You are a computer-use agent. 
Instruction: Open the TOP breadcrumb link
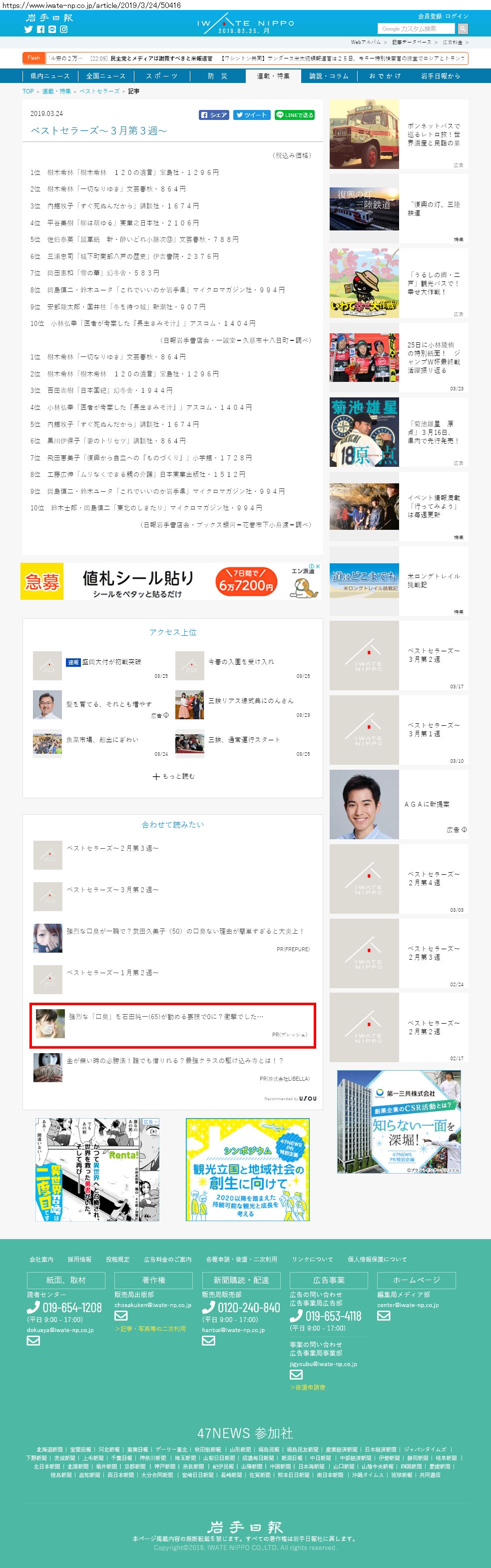pyautogui.click(x=28, y=91)
